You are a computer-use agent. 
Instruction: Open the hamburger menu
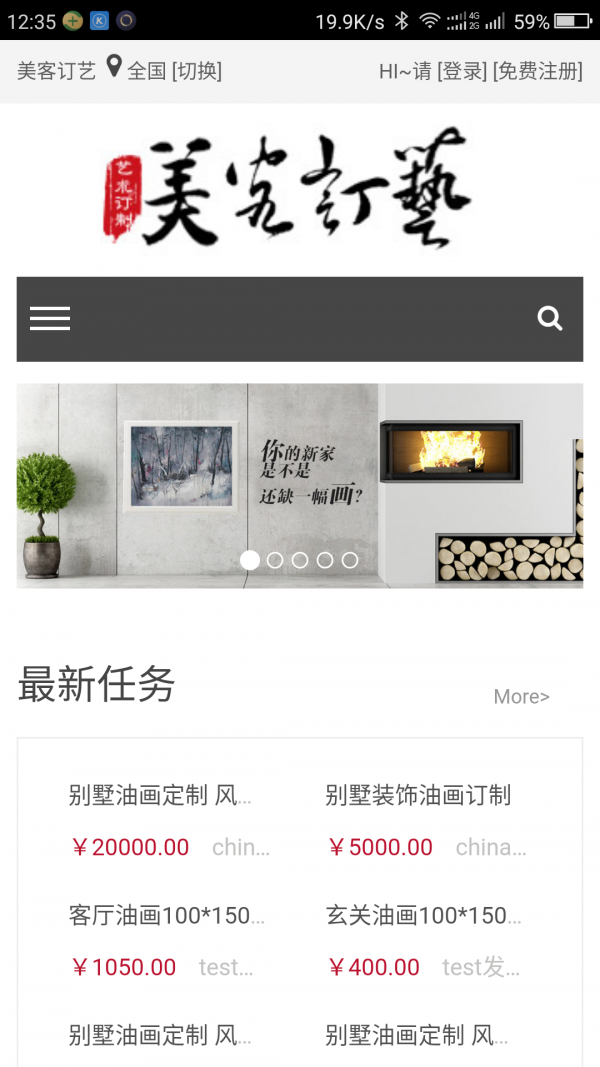click(50, 319)
